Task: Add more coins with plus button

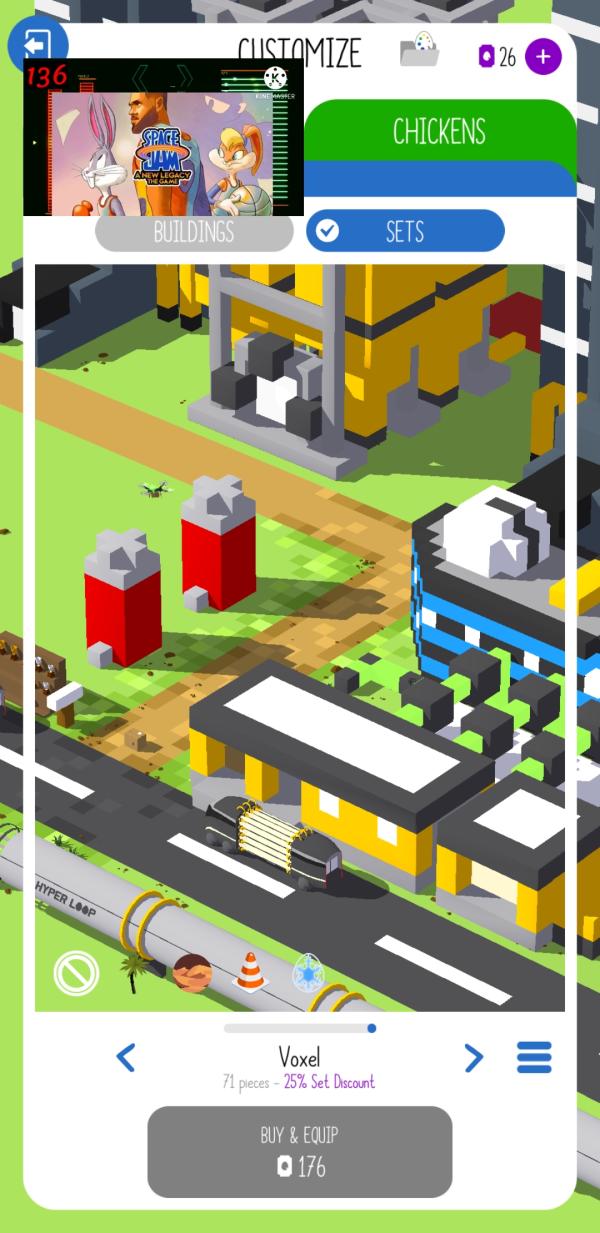Action: coord(543,57)
